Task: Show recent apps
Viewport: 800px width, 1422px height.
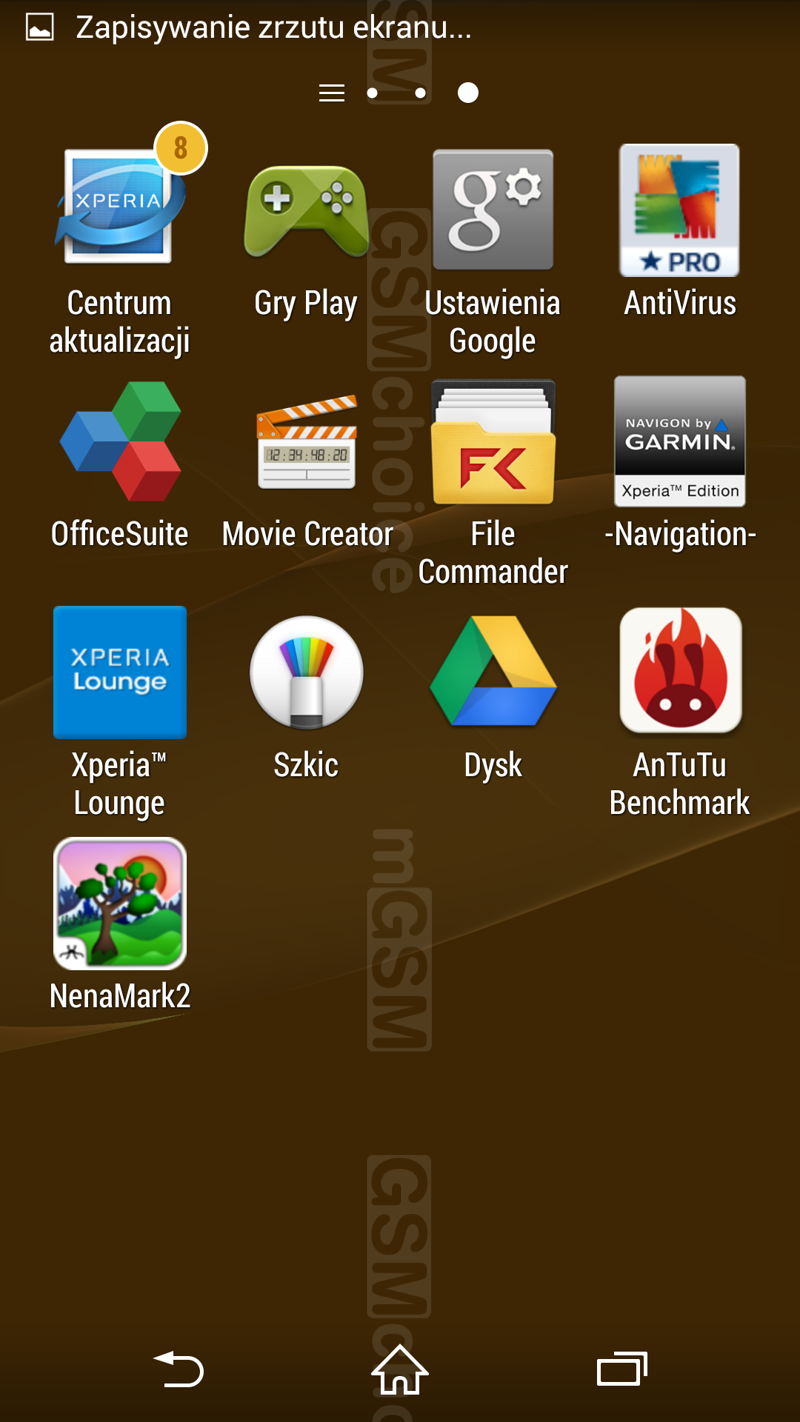Action: 622,1369
